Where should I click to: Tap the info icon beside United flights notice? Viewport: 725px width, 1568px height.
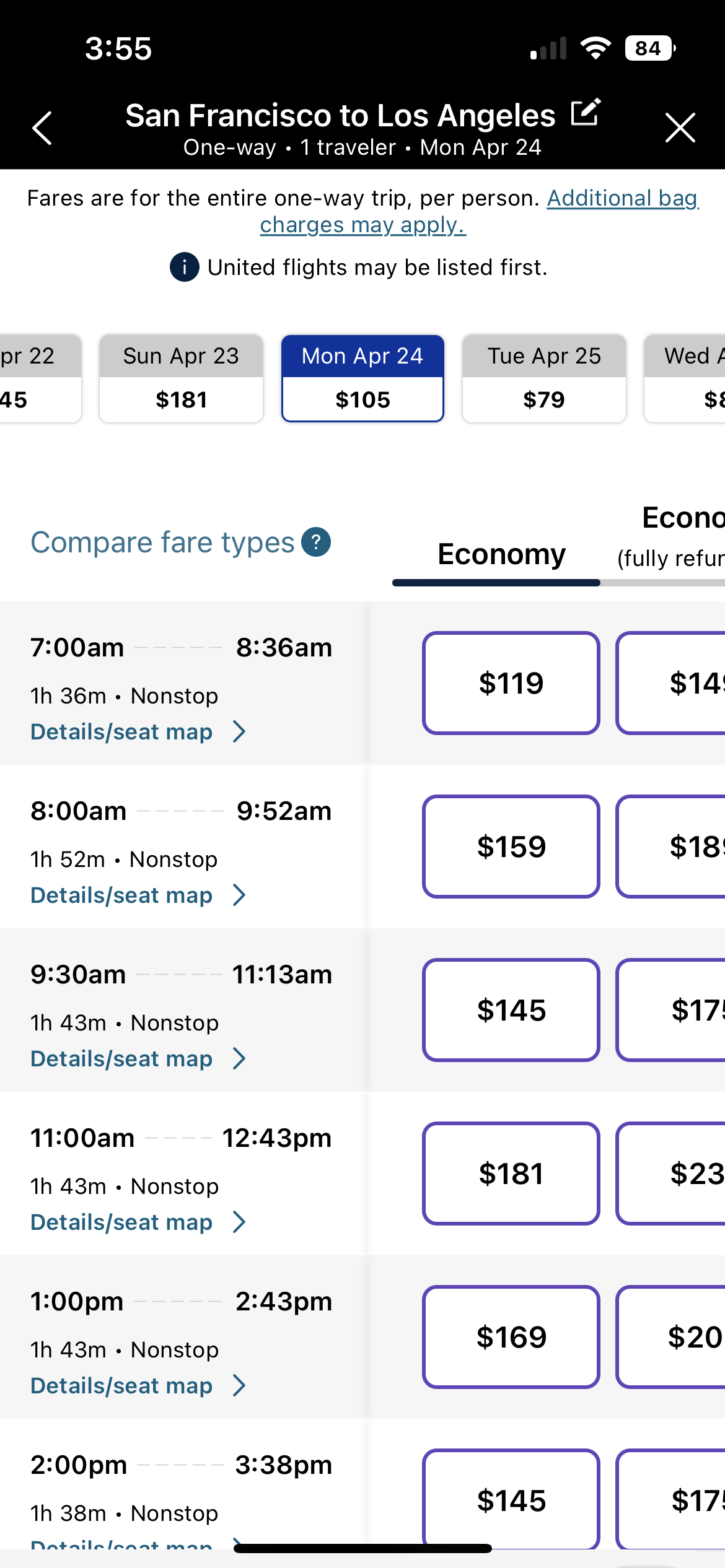pos(185,268)
